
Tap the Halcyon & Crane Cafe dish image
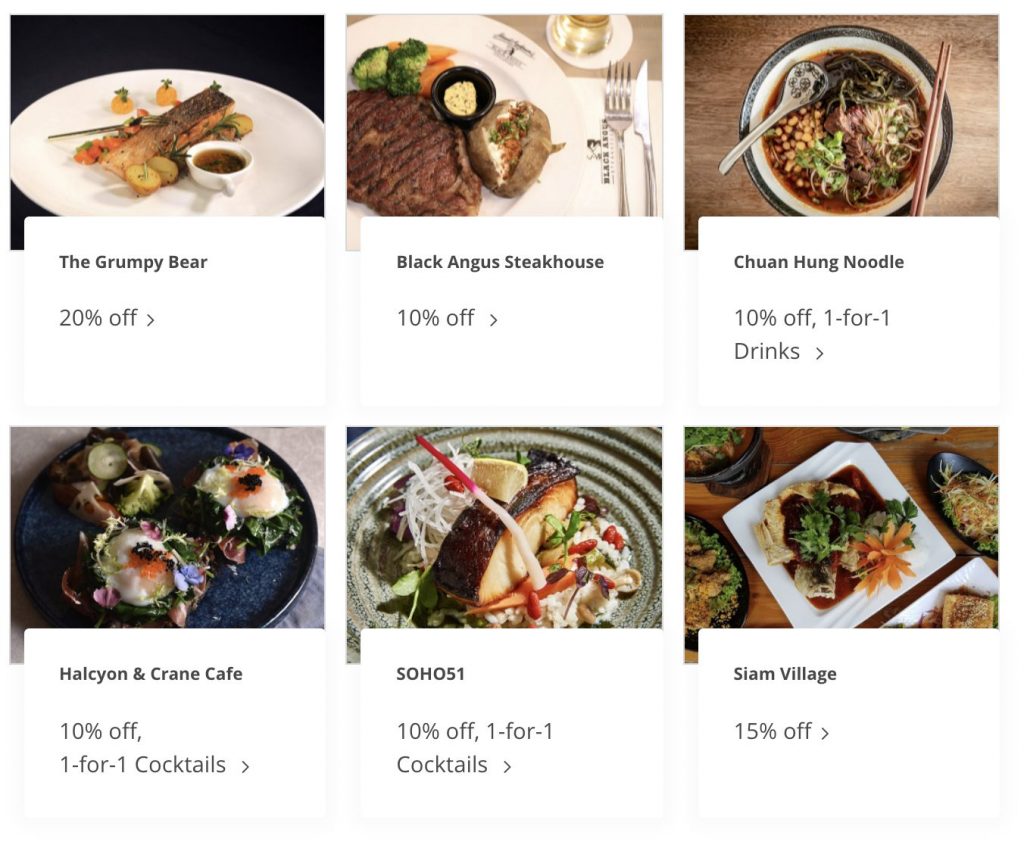(167, 530)
